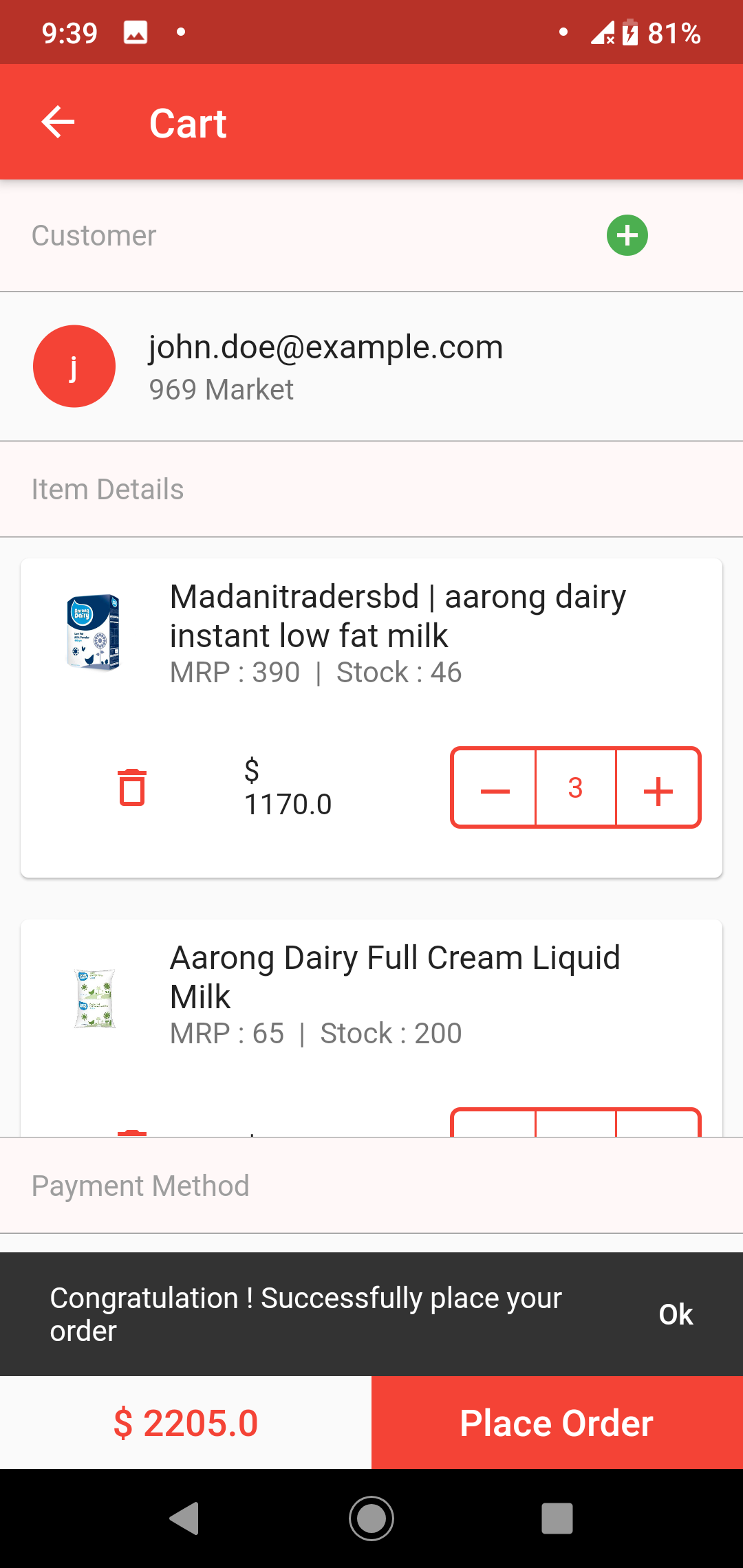The height and width of the screenshot is (1568, 743).
Task: Decrease quantity of instant low fat milk
Action: click(x=495, y=788)
